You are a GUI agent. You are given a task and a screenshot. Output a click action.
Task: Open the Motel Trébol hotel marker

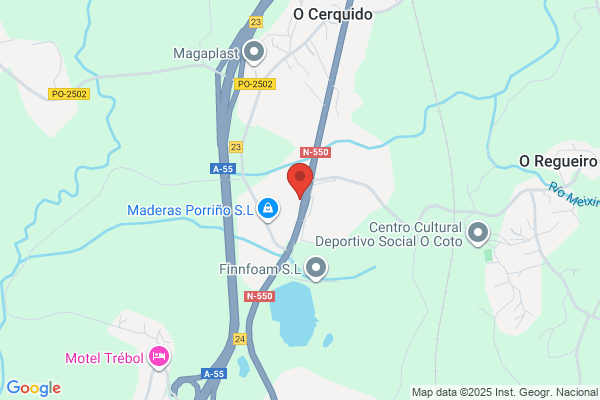coord(159,357)
